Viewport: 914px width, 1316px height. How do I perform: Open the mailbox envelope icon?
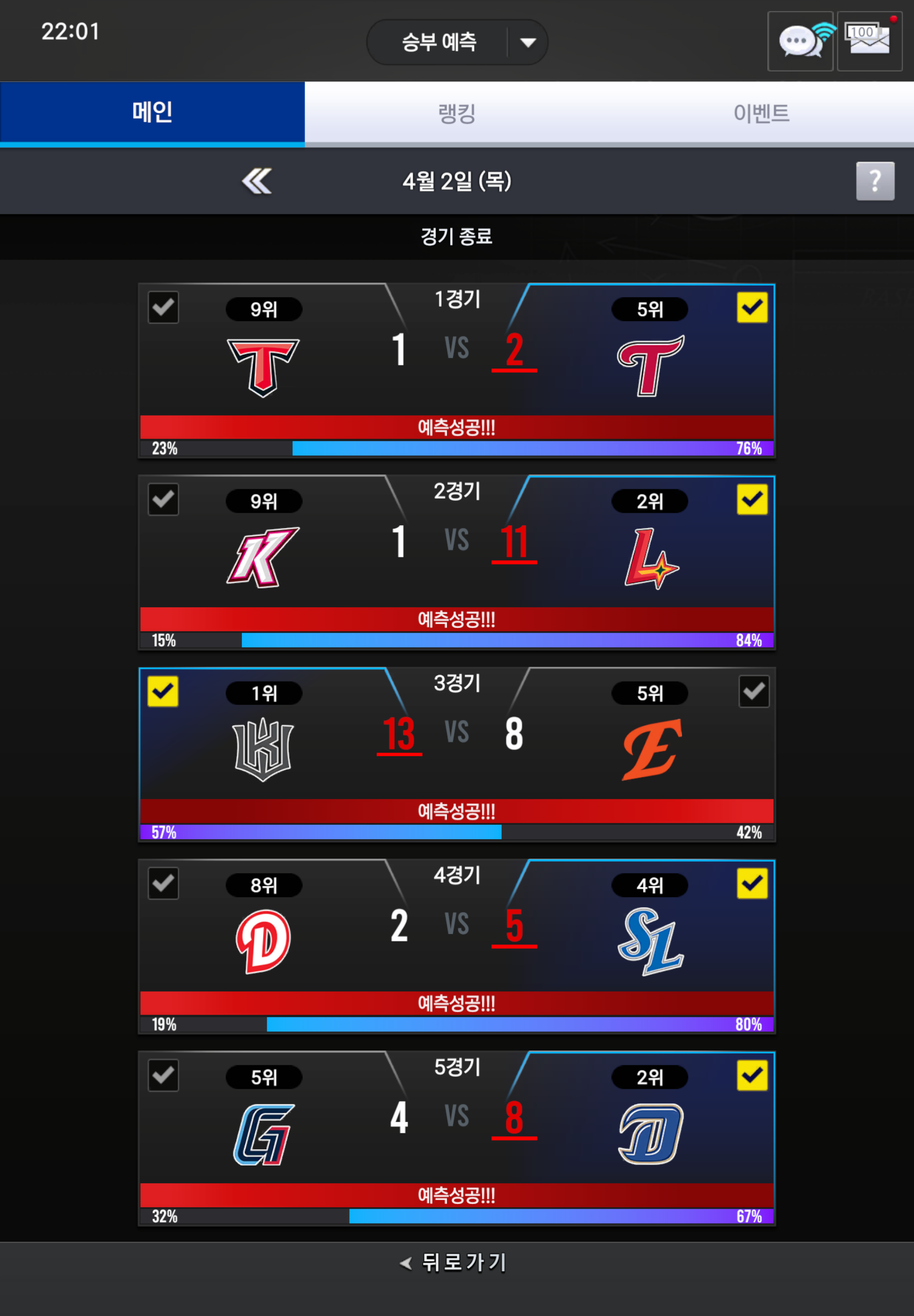(869, 41)
